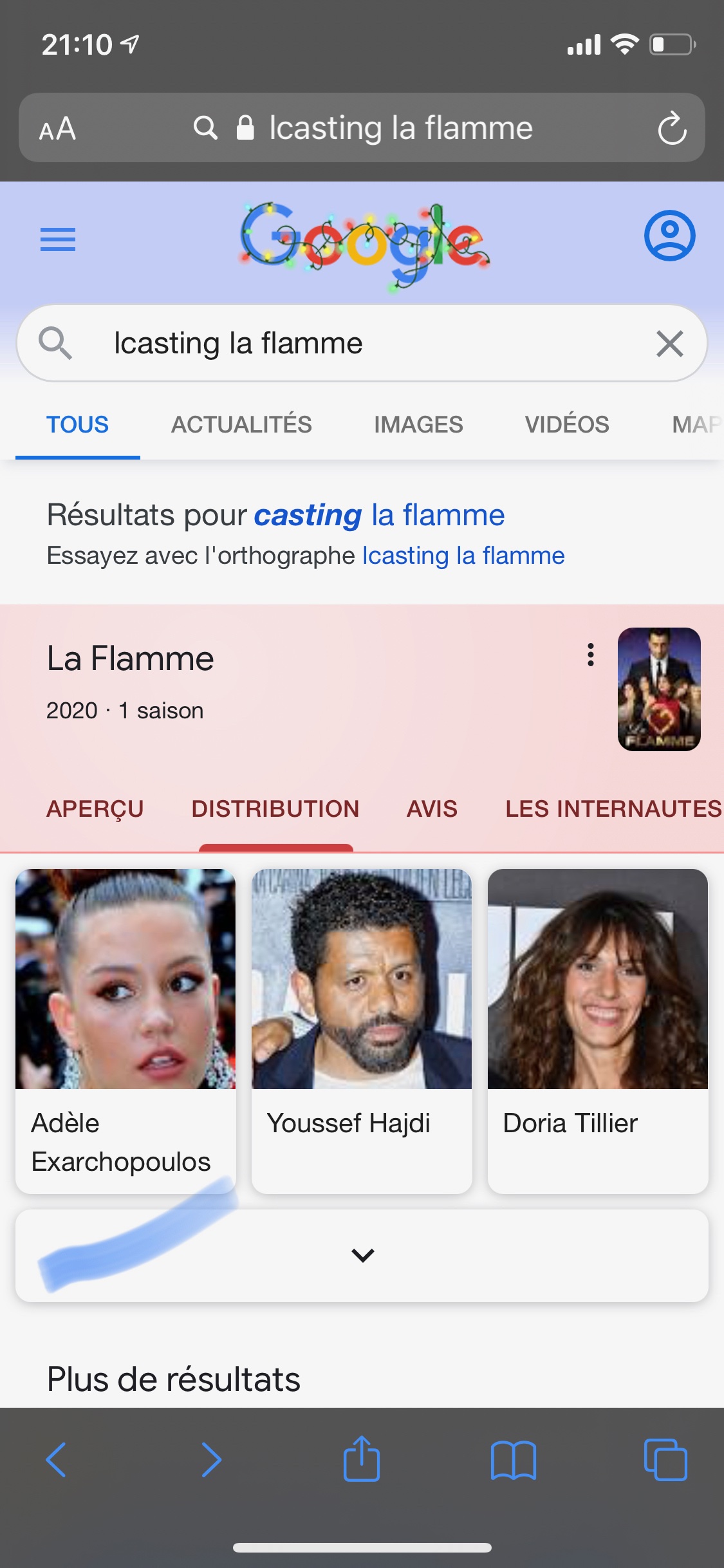Expand the cast list chevron
724x1568 pixels.
(x=362, y=1255)
